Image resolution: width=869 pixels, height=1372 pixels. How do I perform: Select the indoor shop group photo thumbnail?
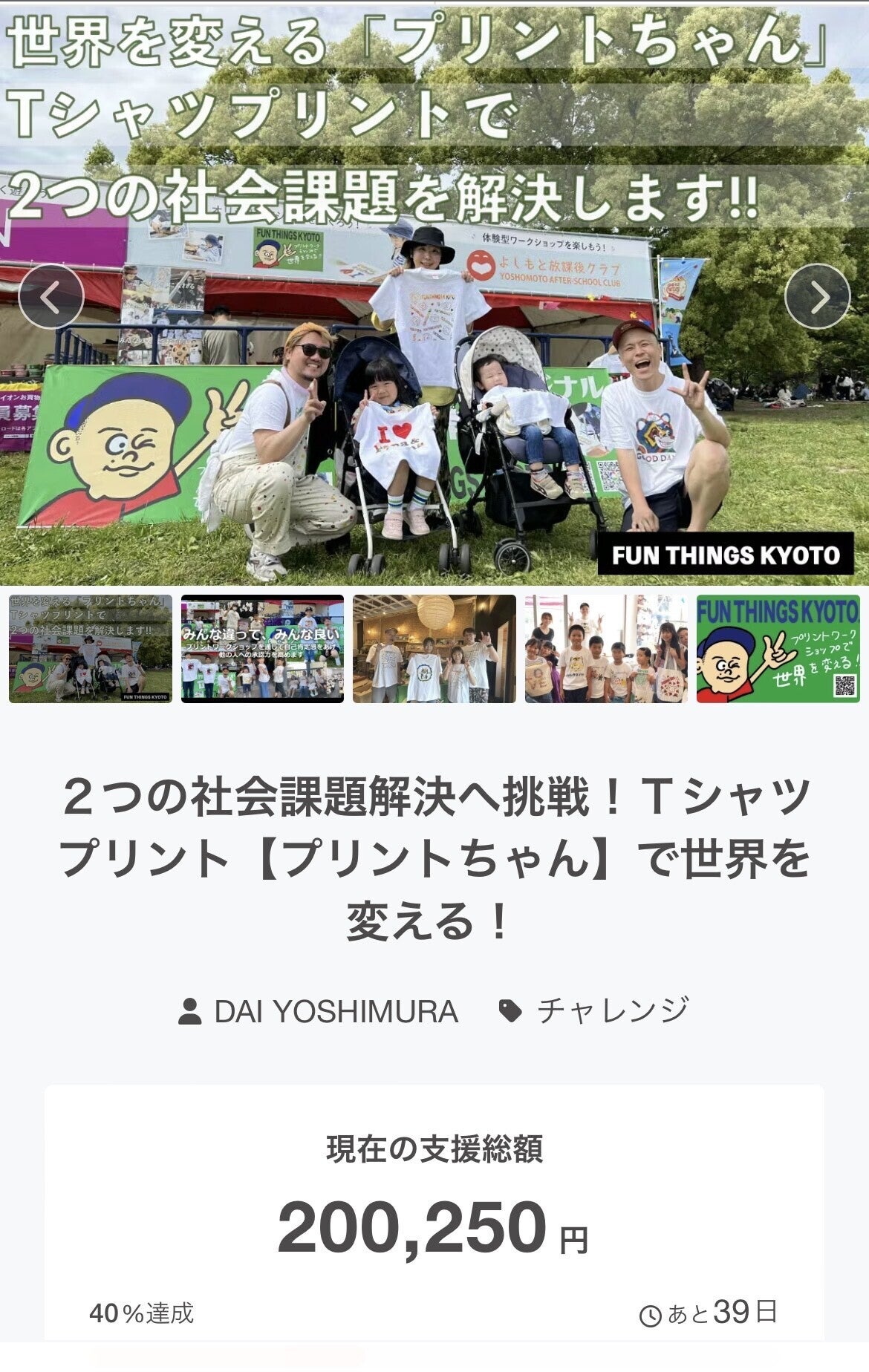tap(434, 648)
